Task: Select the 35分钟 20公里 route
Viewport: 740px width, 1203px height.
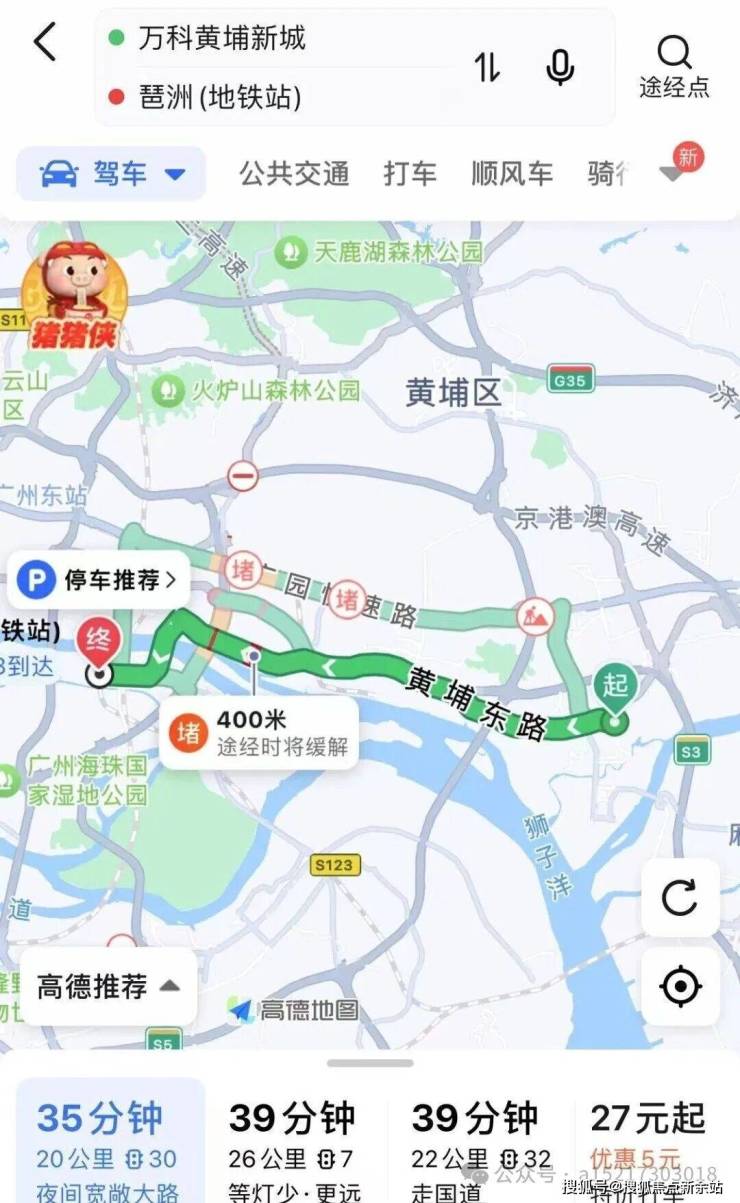Action: [110, 1138]
